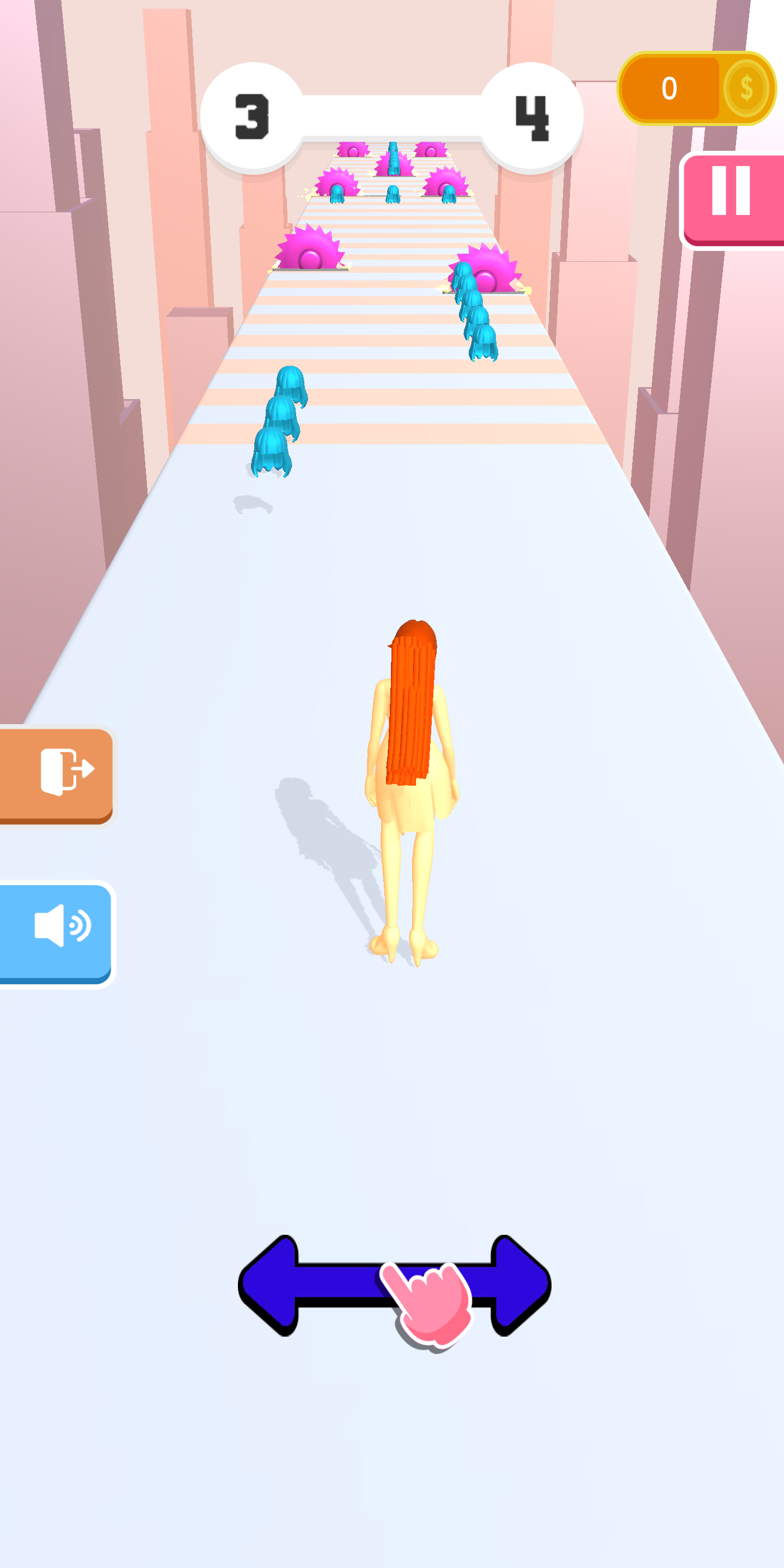
Task: Mute the game sound
Action: (x=58, y=932)
